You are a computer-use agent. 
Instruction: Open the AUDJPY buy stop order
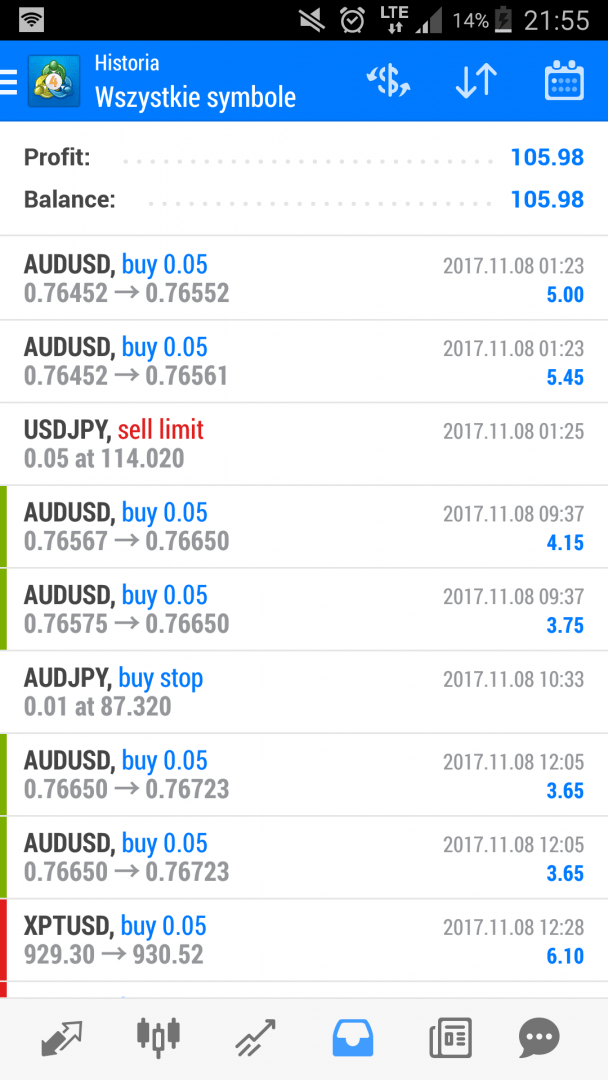[x=304, y=692]
